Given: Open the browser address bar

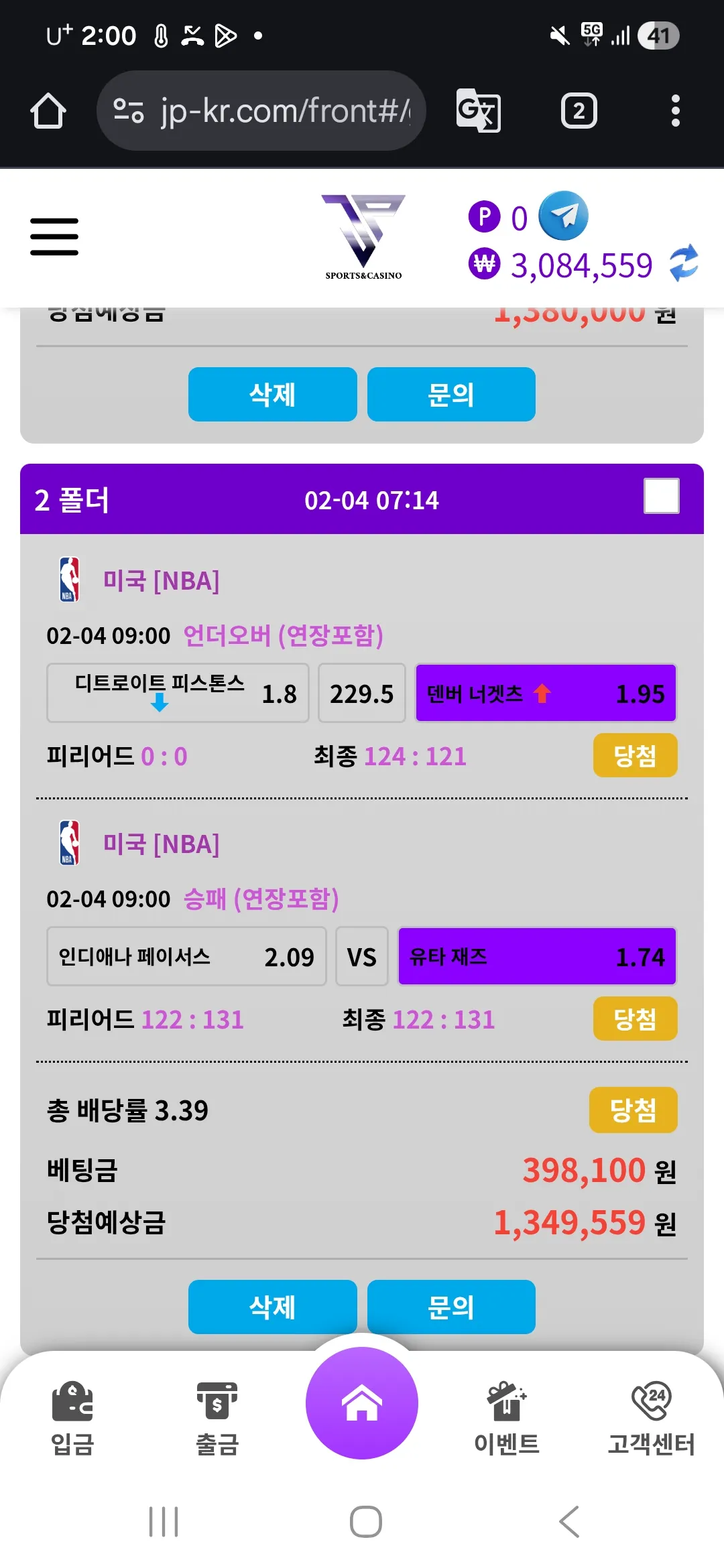Looking at the screenshot, I should (x=261, y=111).
